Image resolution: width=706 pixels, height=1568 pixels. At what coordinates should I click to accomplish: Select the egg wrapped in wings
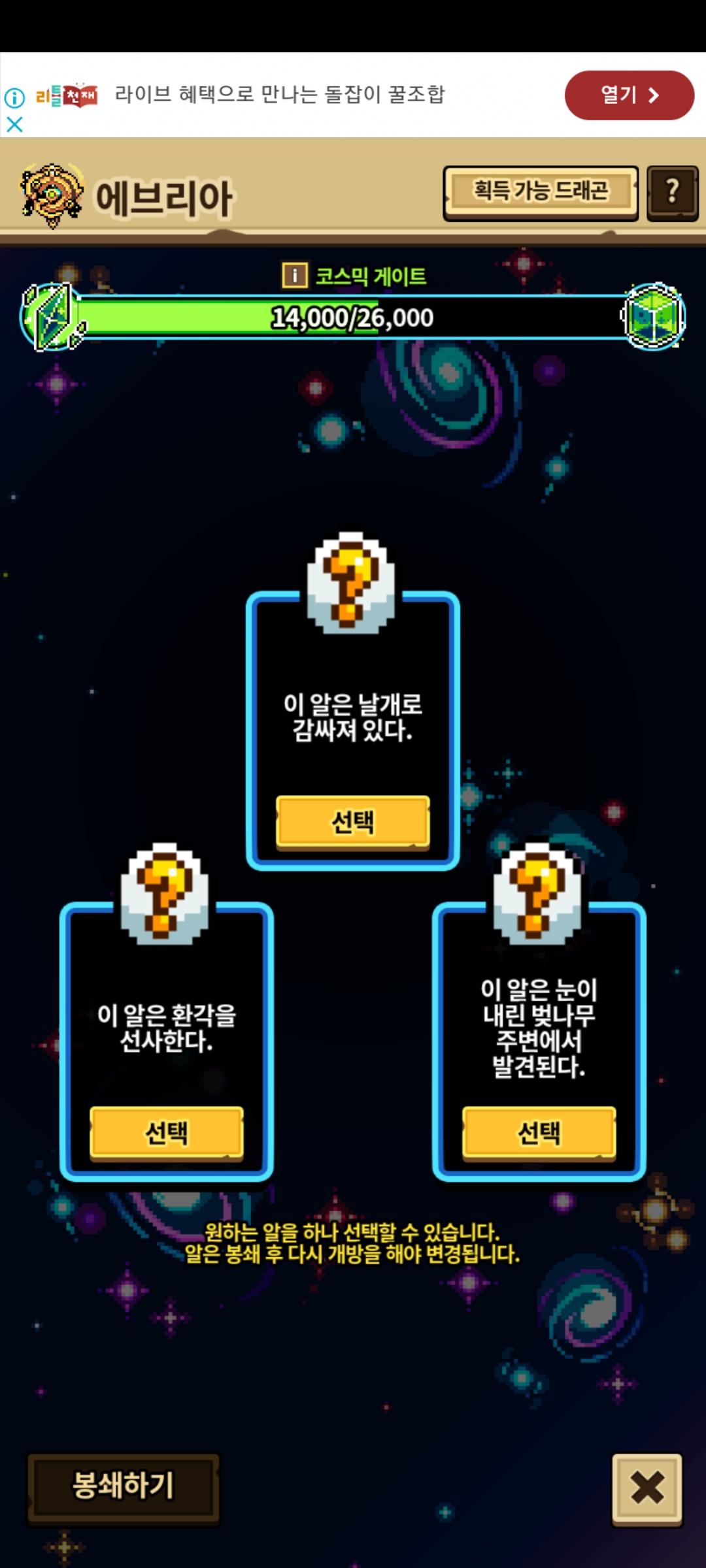tap(353, 821)
